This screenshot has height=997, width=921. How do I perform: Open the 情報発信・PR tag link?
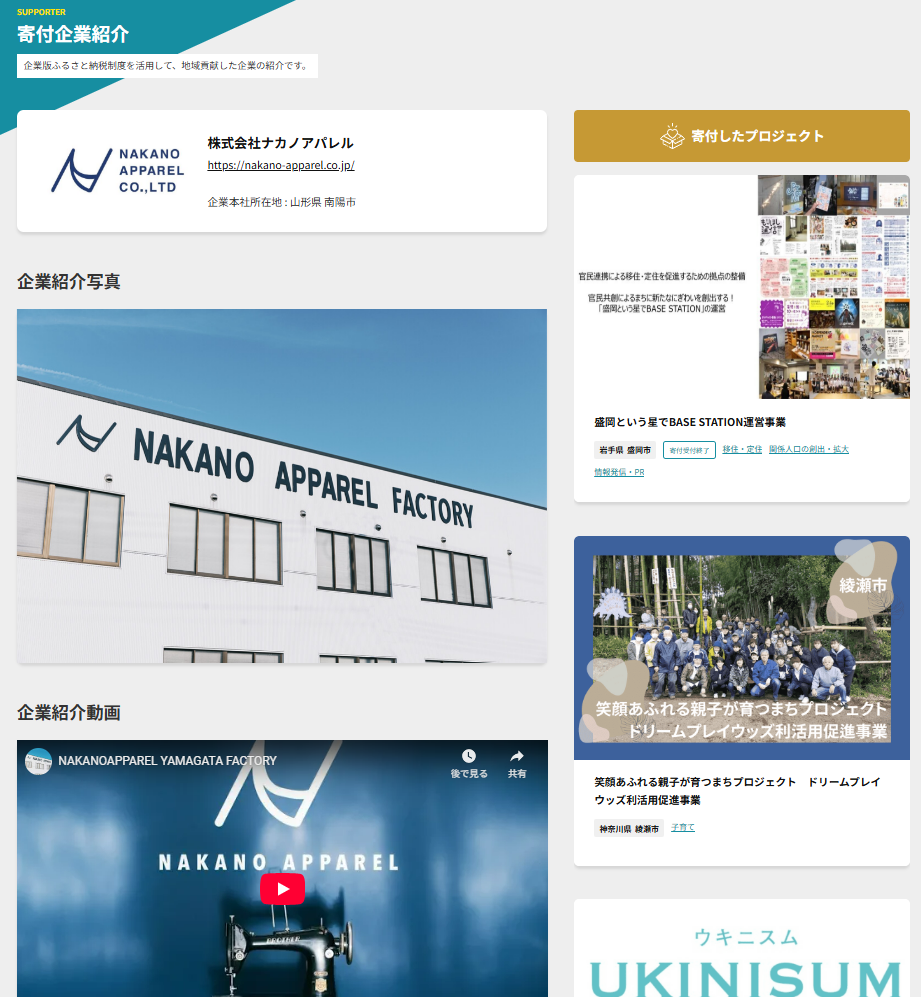pos(619,472)
